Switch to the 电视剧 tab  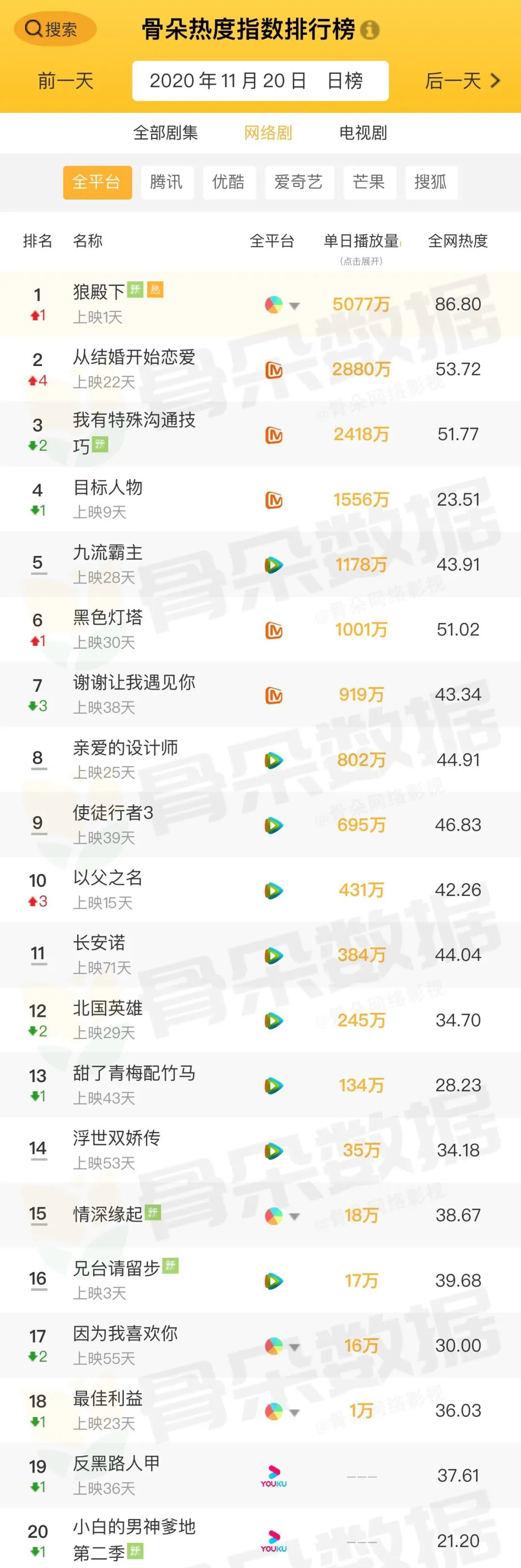click(x=363, y=133)
